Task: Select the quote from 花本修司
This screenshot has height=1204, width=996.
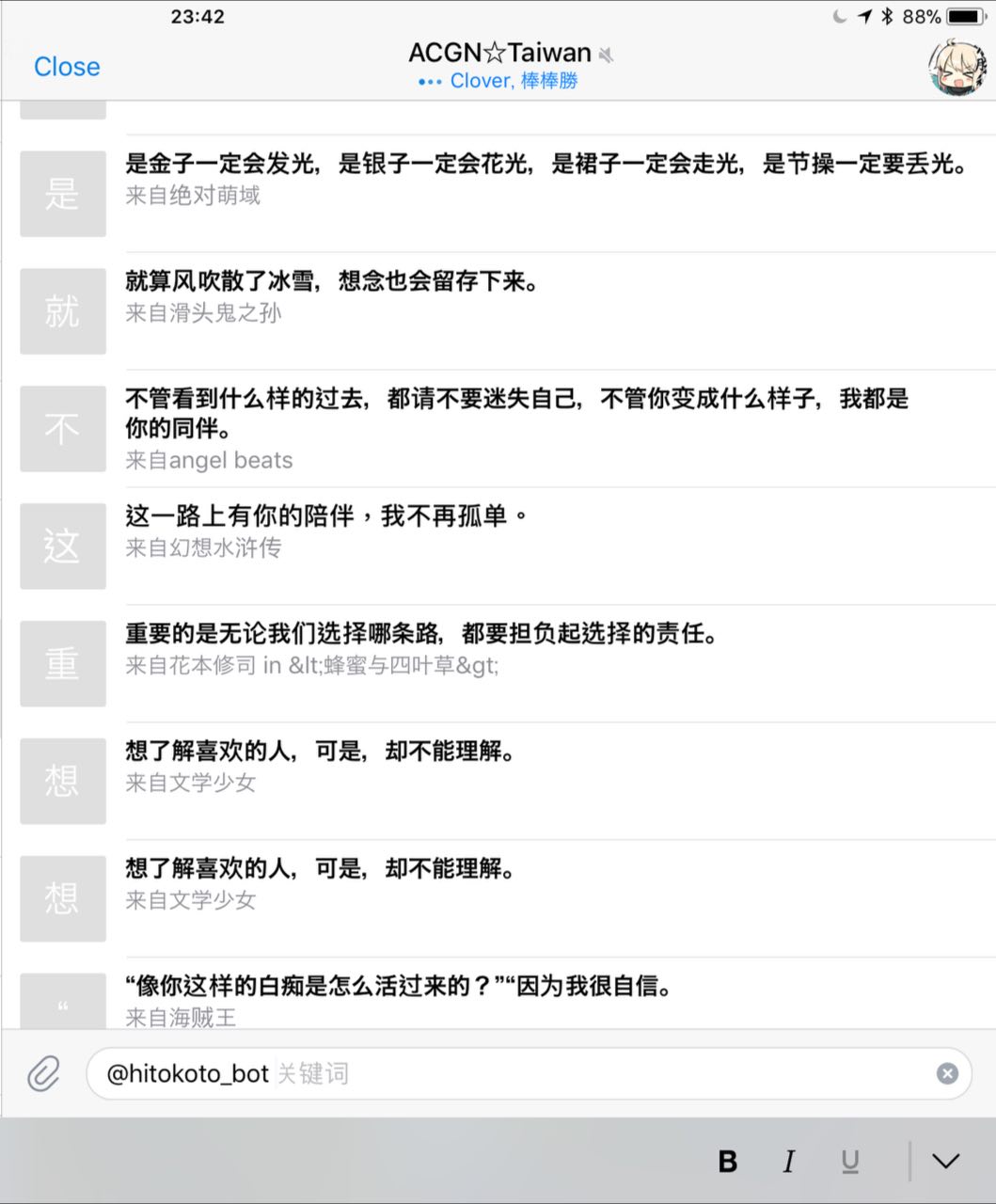Action: coord(508,663)
